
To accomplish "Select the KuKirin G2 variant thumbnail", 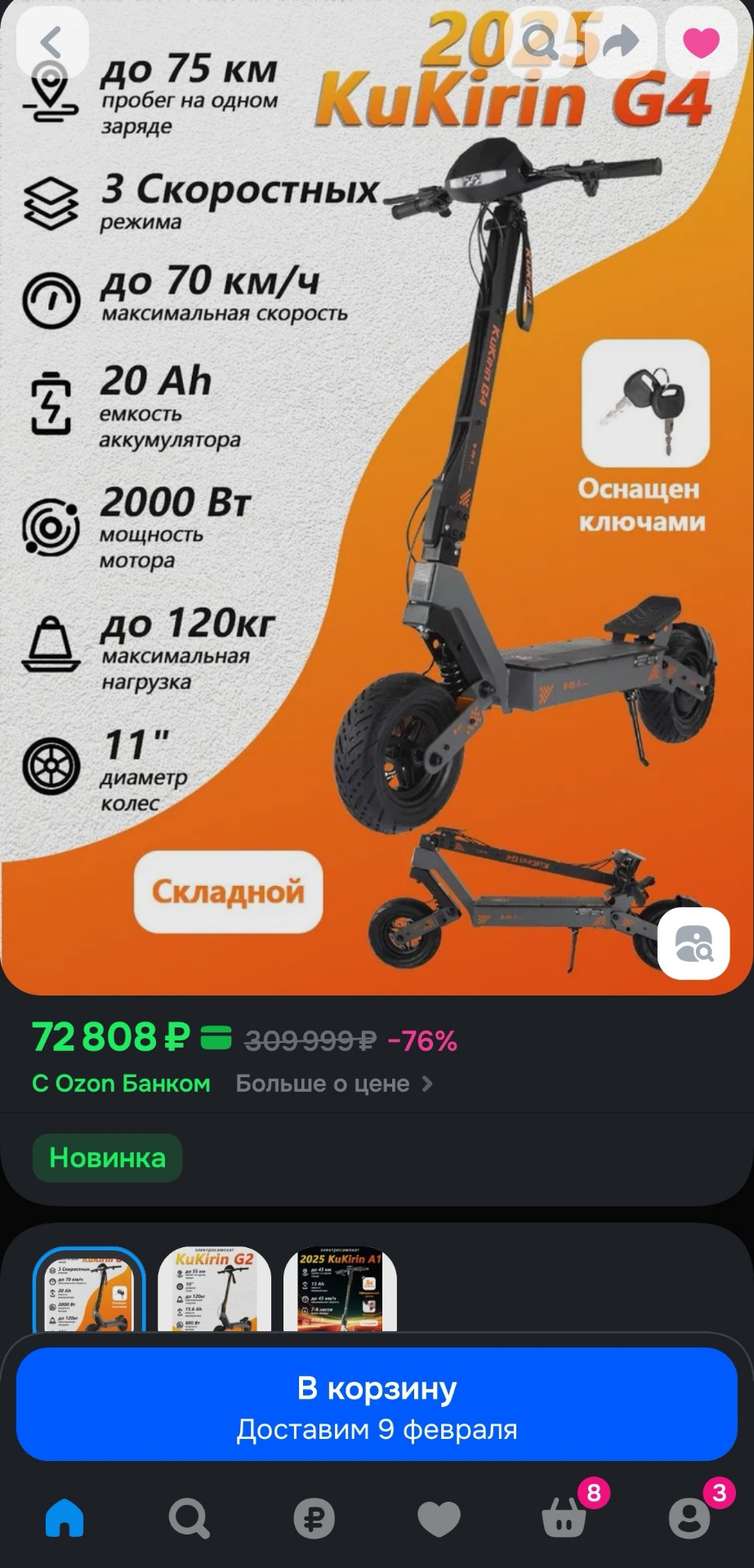I will click(214, 1291).
